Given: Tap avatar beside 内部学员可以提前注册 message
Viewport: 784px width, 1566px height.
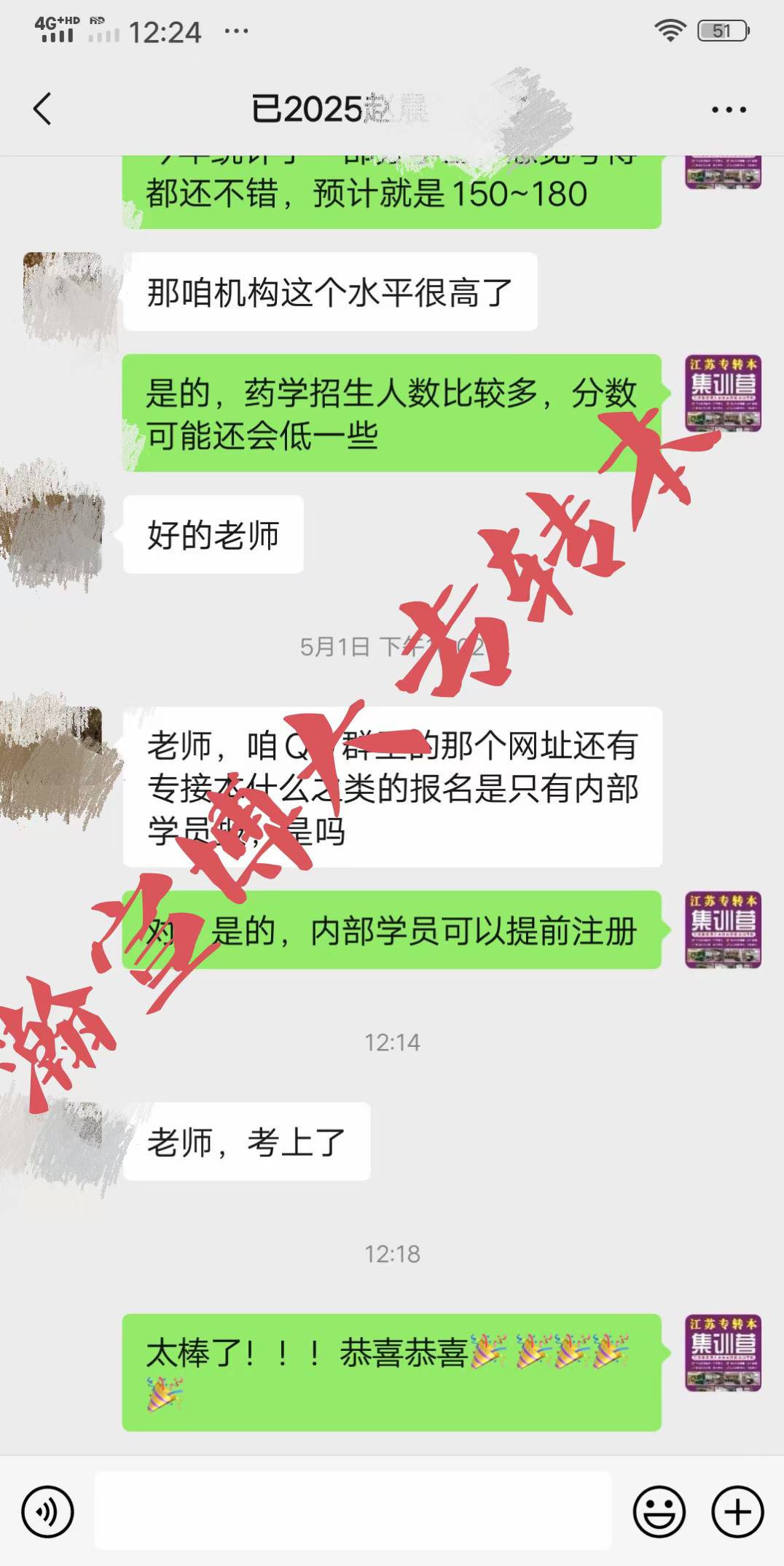Looking at the screenshot, I should pyautogui.click(x=723, y=930).
